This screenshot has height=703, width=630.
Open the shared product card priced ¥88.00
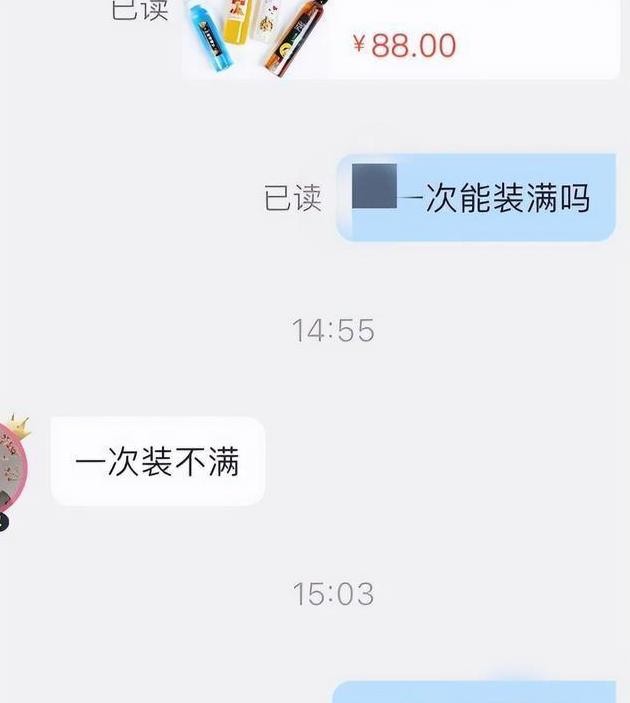tap(400, 38)
